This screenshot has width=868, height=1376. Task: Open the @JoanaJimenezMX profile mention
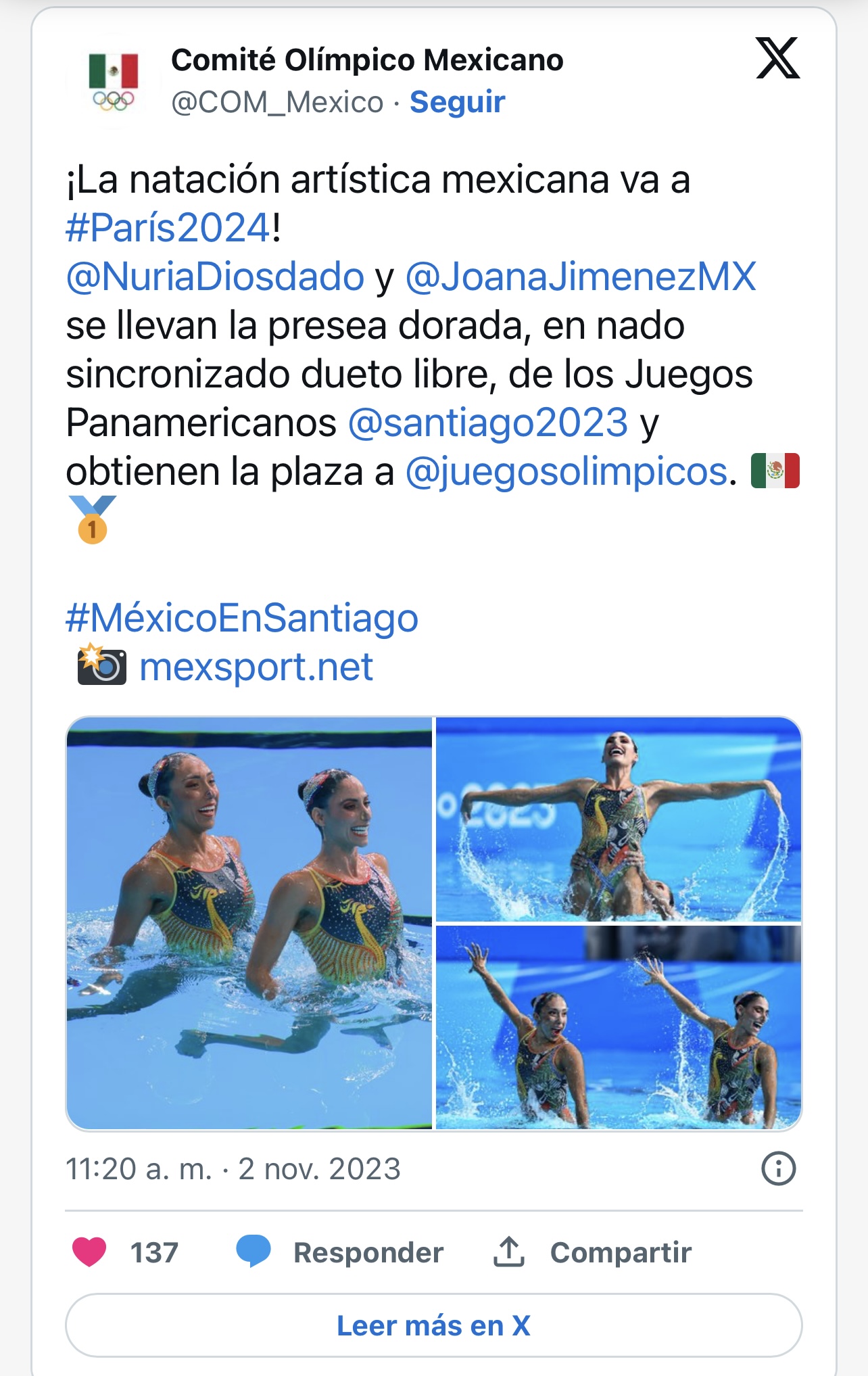tap(580, 276)
